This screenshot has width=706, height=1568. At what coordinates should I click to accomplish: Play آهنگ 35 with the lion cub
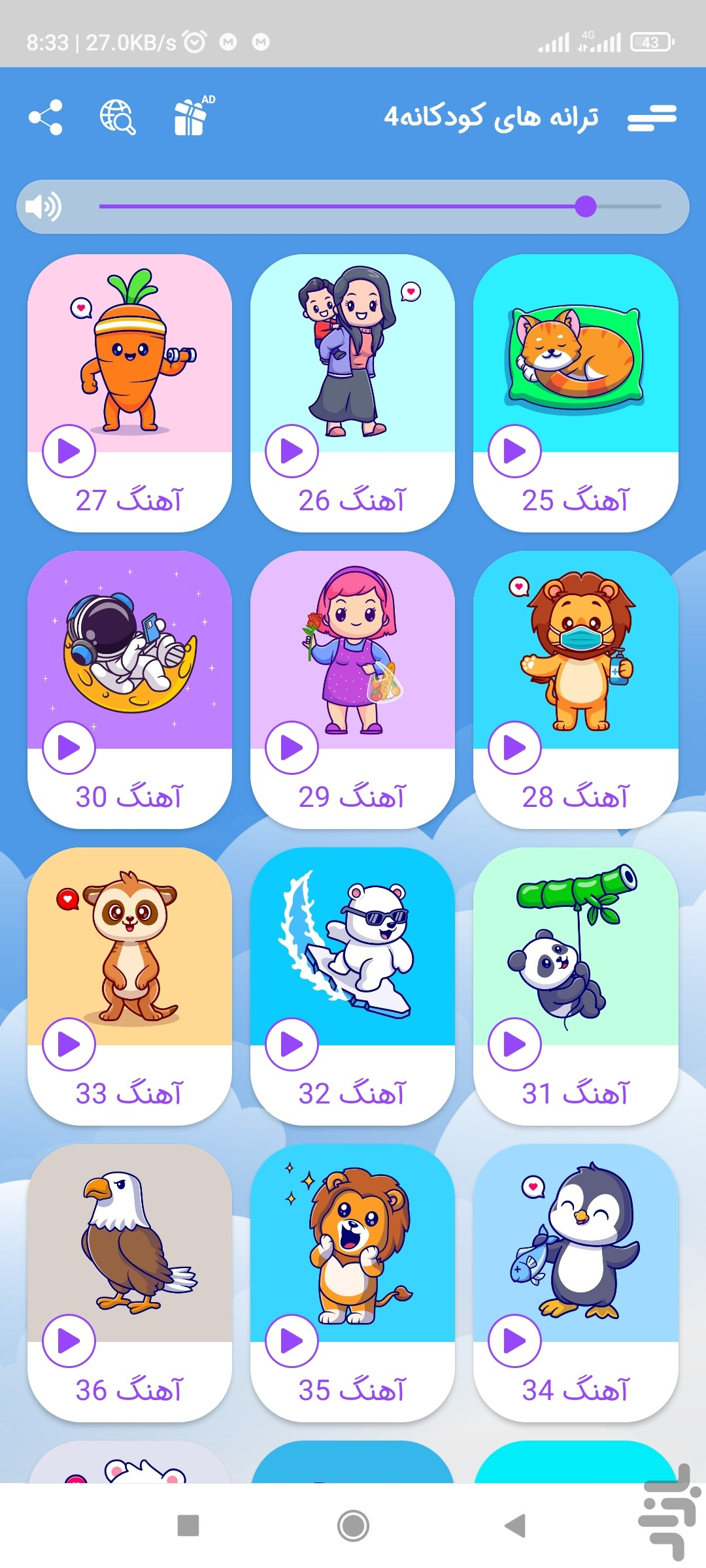[292, 1341]
